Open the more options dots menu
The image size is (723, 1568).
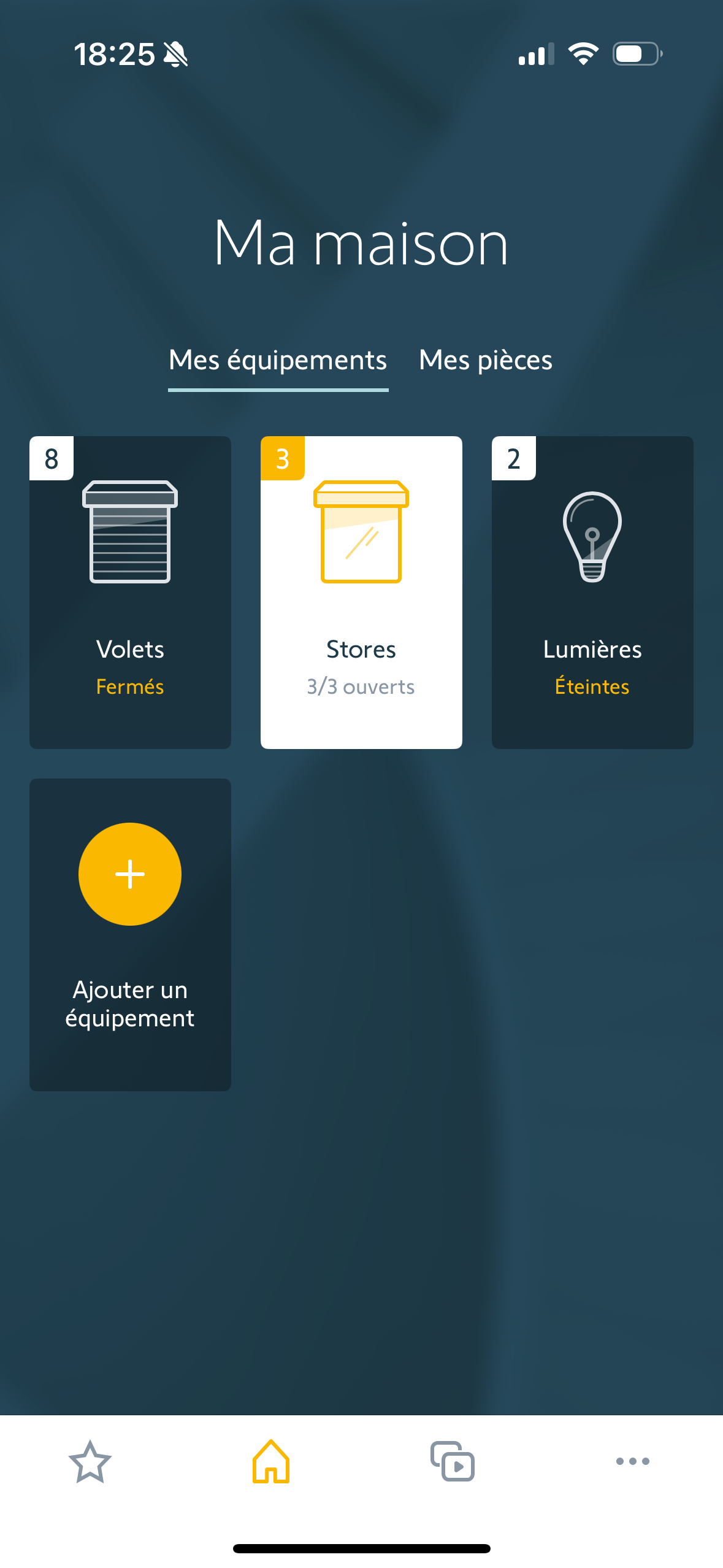coord(632,1461)
